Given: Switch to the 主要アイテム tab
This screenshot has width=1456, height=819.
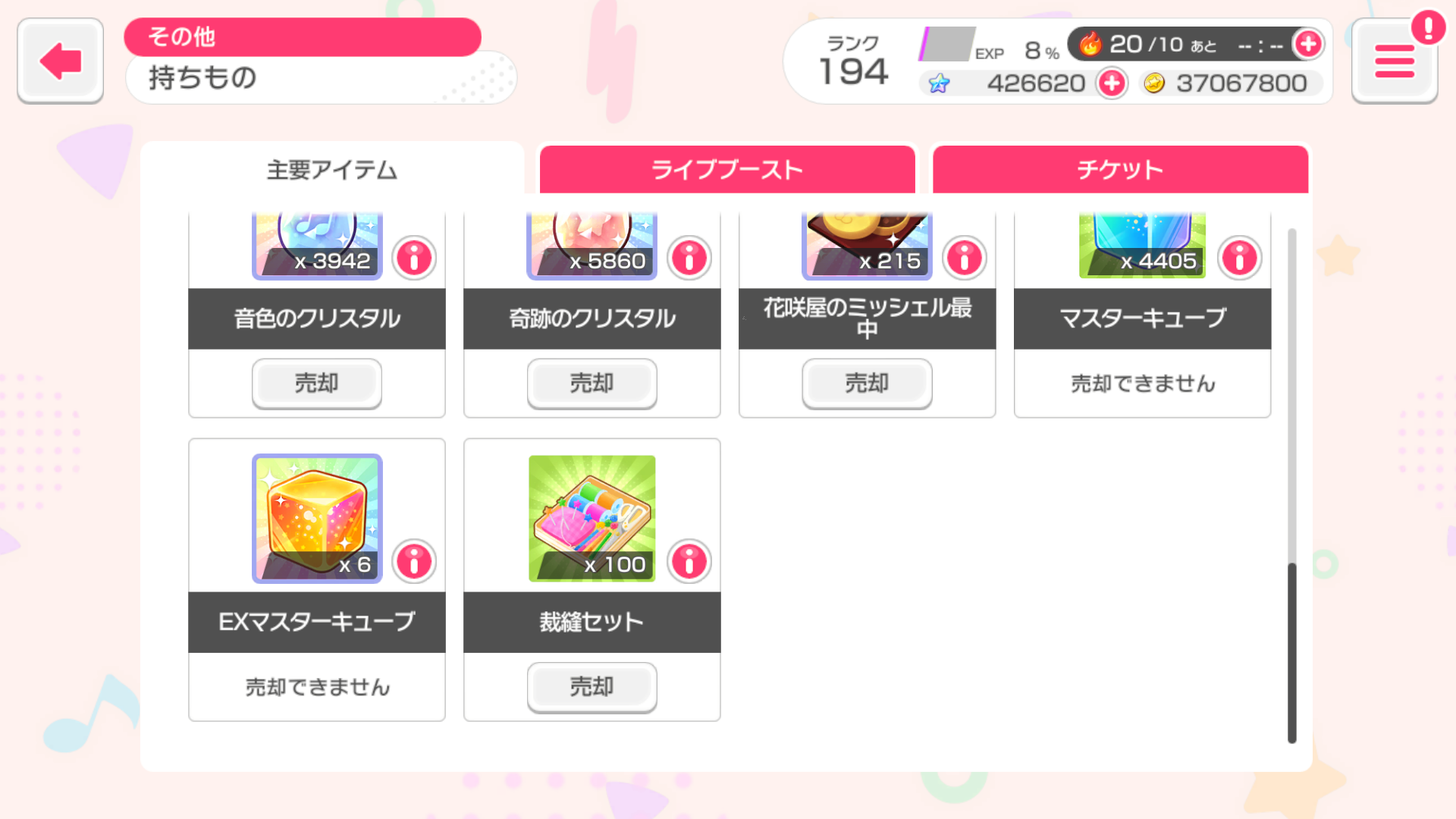Looking at the screenshot, I should tap(332, 169).
